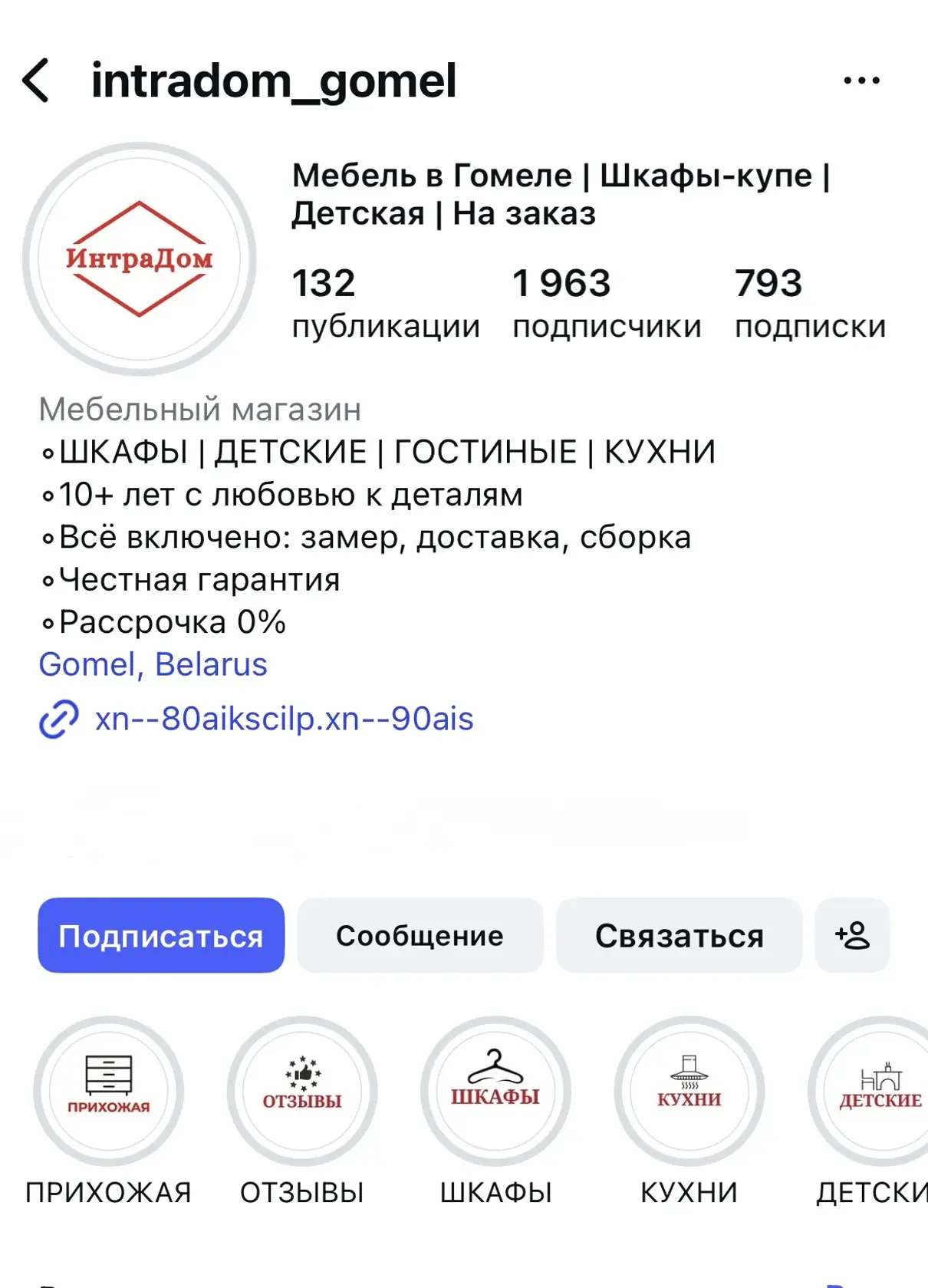
Task: Open the КУХНИ story highlight
Action: tap(689, 1091)
